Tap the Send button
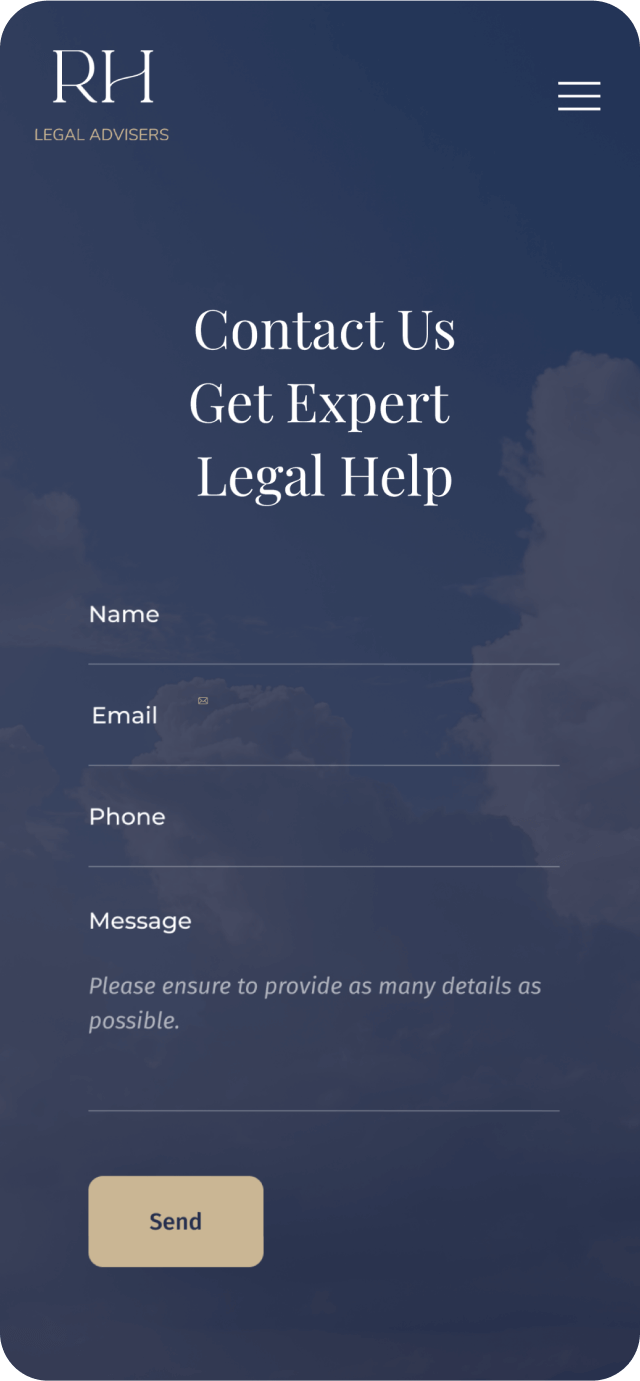The height and width of the screenshot is (1381, 640). (x=176, y=1221)
